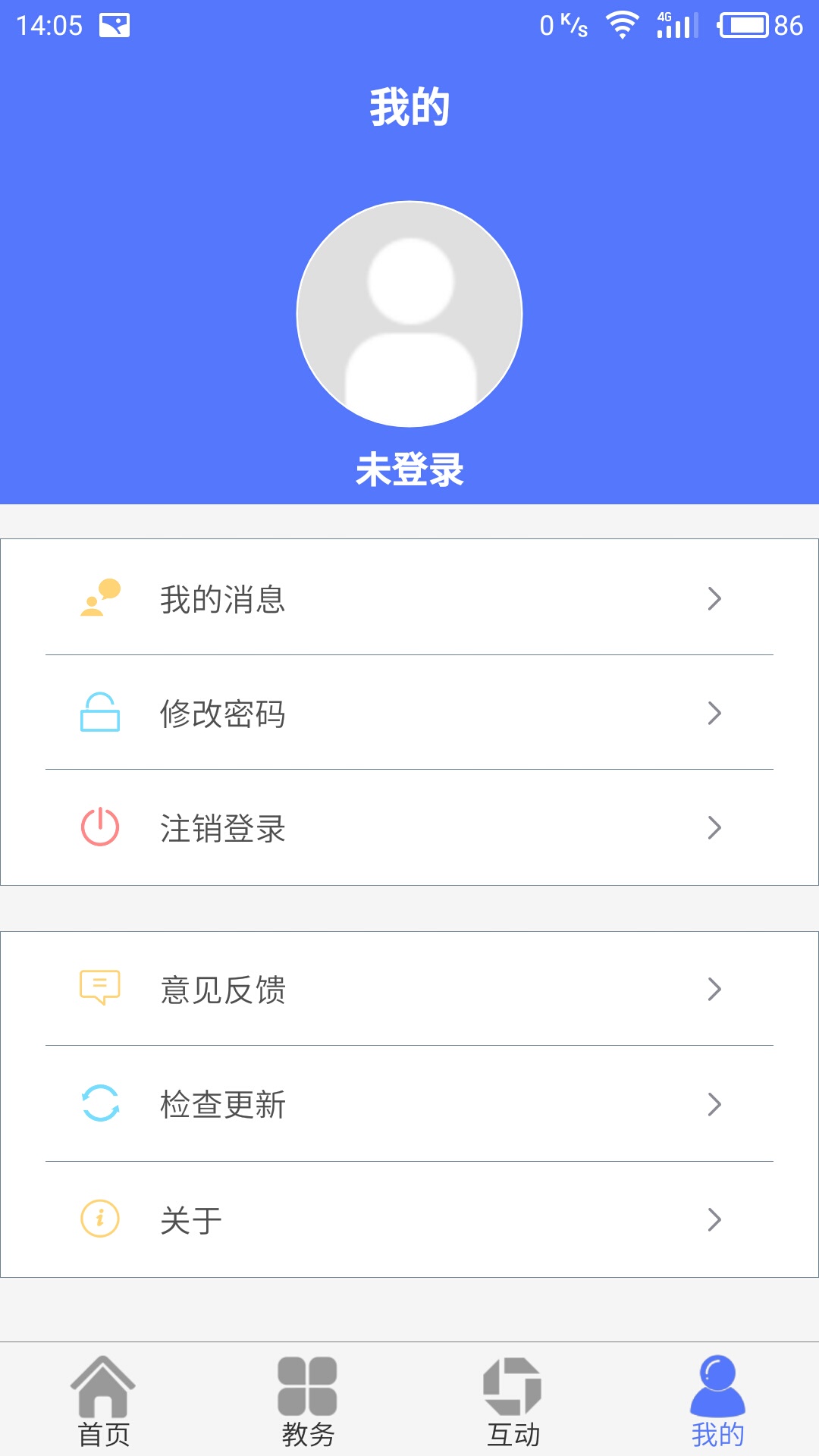The height and width of the screenshot is (1456, 819).
Task: Open 修改密码 to change password
Action: (x=409, y=713)
